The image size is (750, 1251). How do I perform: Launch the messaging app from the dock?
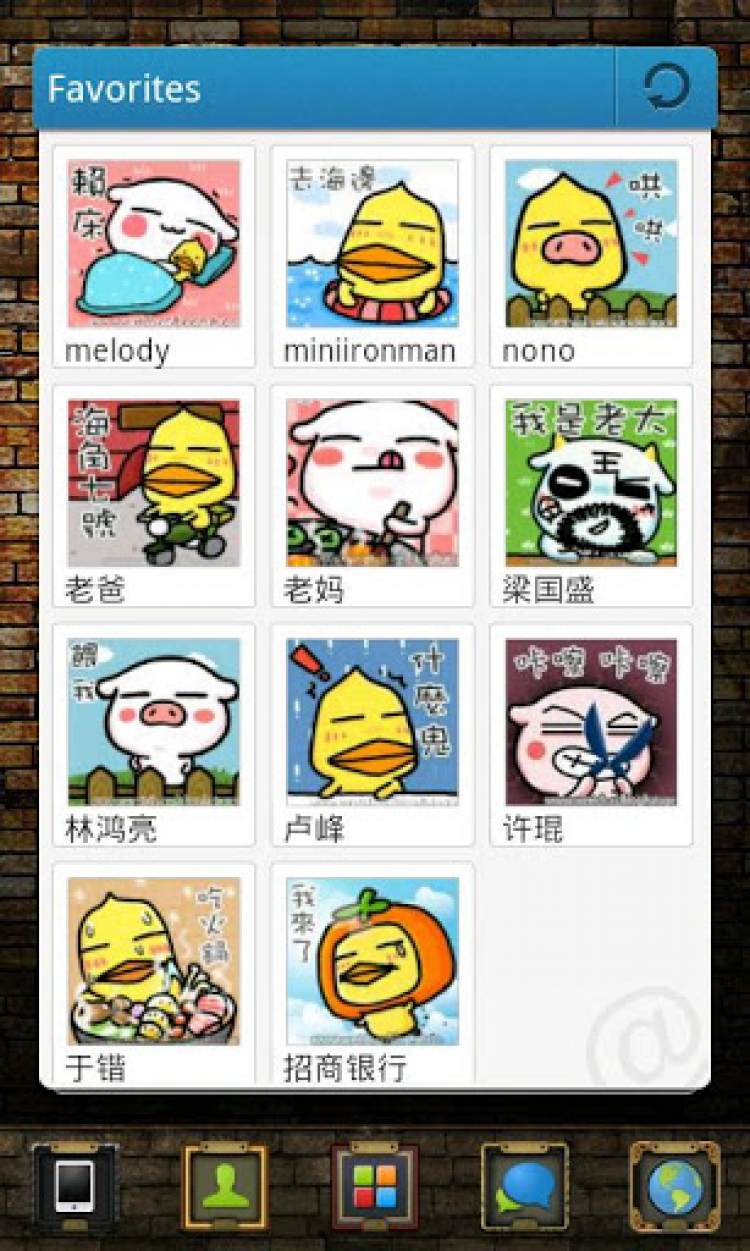pyautogui.click(x=524, y=1186)
